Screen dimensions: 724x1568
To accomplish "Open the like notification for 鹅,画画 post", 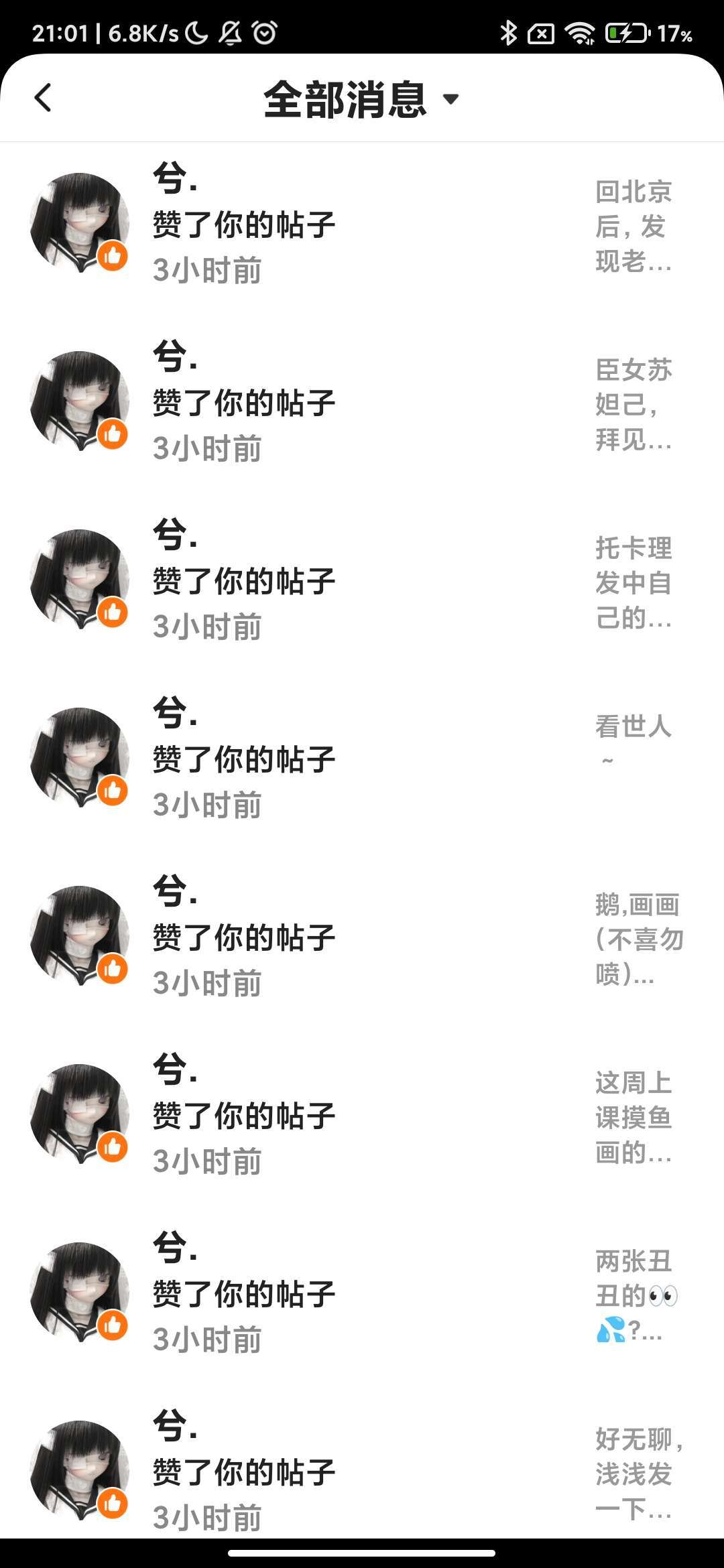I will (362, 938).
